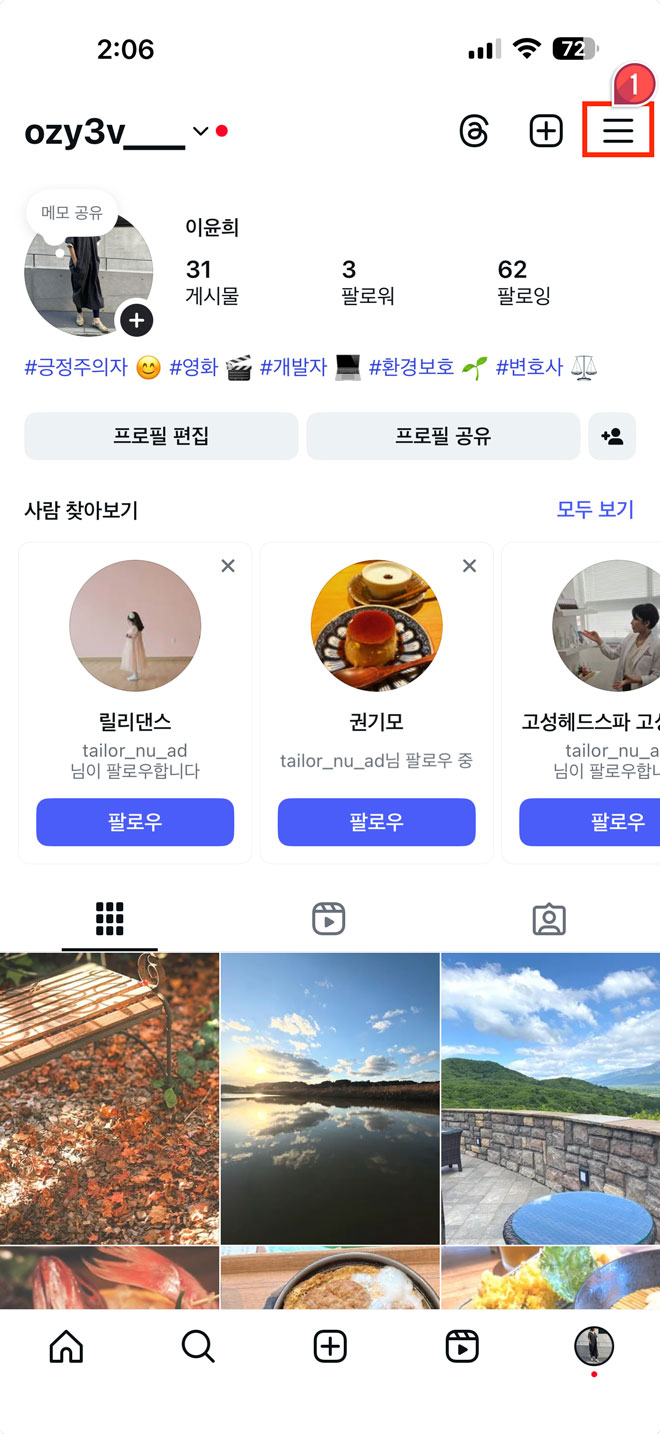The height and width of the screenshot is (1434, 660).
Task: Tap 프로필 공유 button
Action: pos(443,437)
